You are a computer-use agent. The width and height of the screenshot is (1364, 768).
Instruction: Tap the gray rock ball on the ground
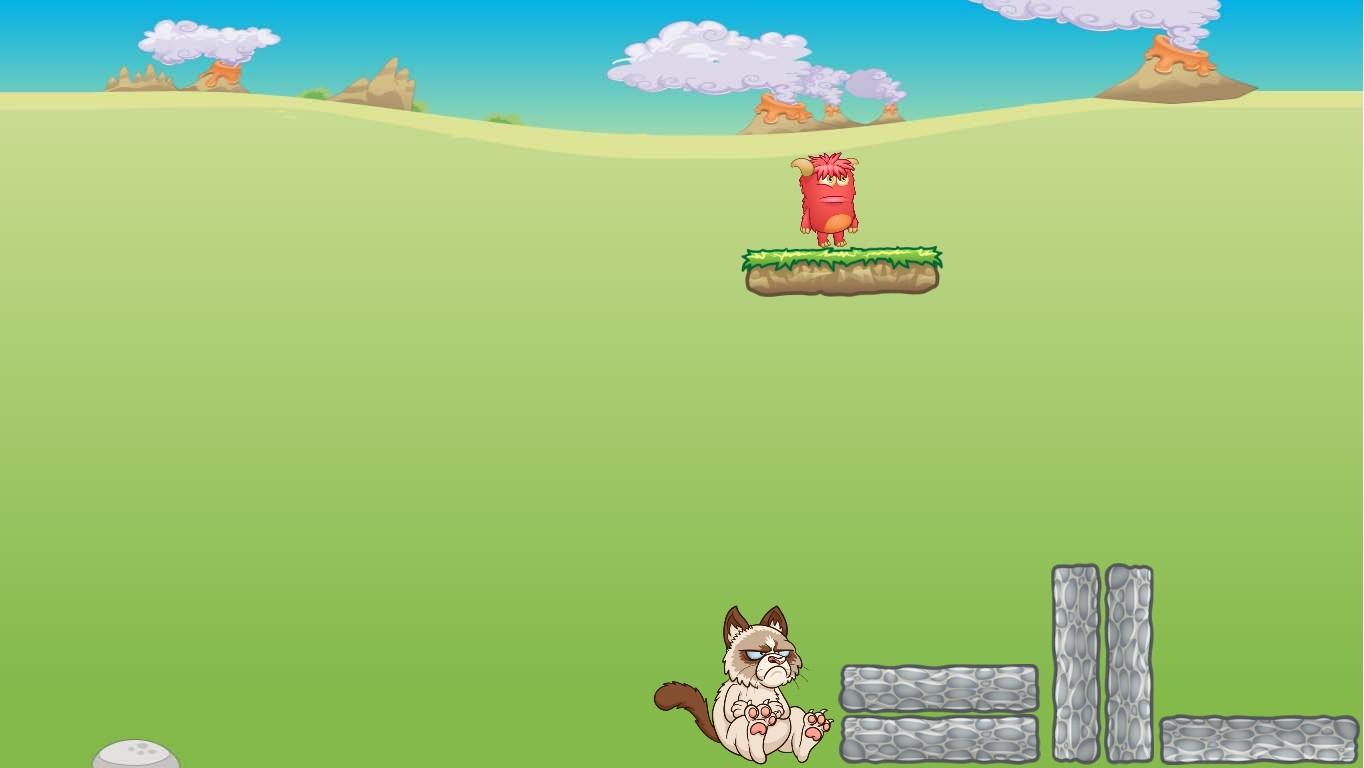pos(136,755)
